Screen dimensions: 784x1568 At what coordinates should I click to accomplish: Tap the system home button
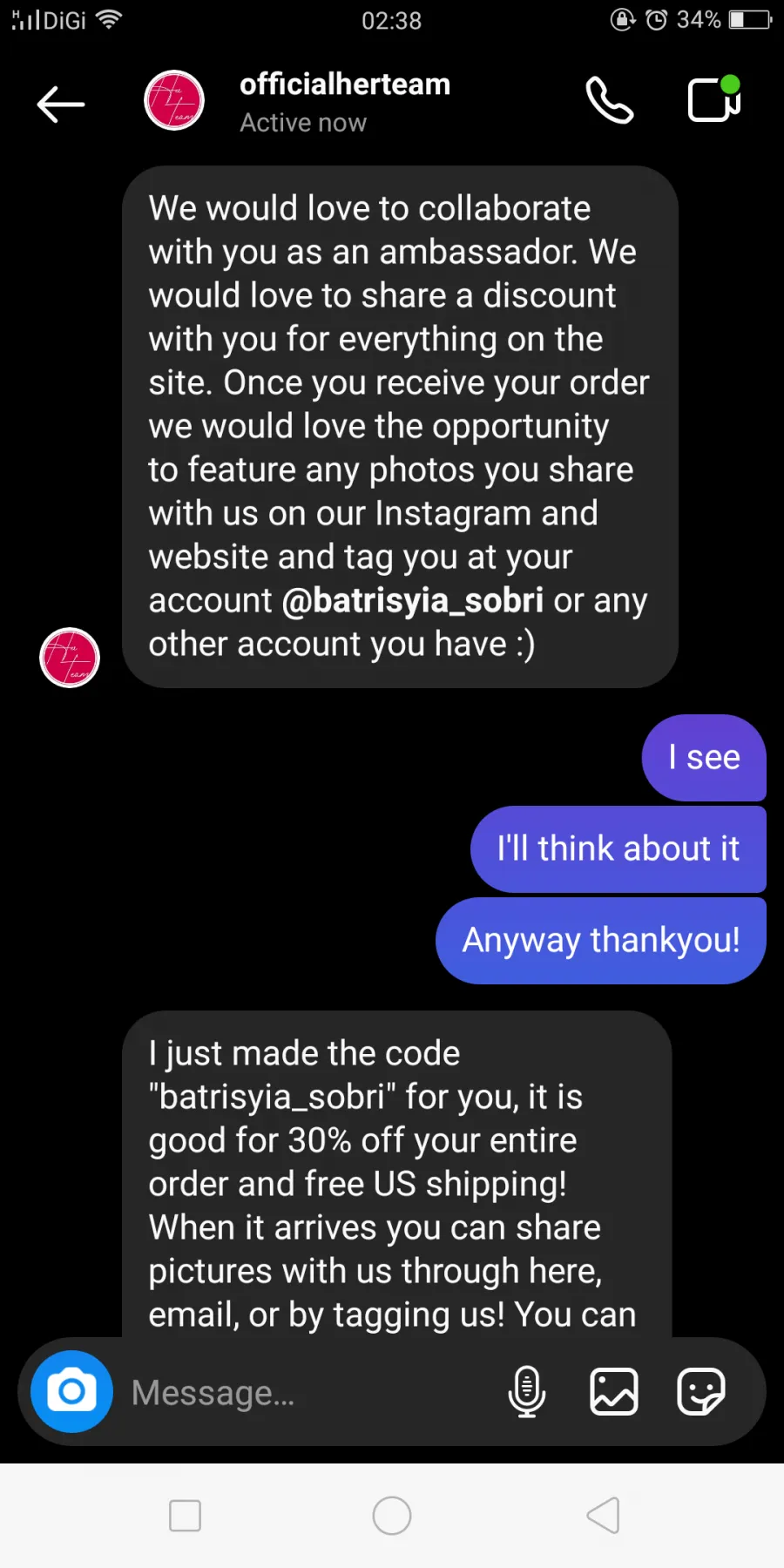392,1516
